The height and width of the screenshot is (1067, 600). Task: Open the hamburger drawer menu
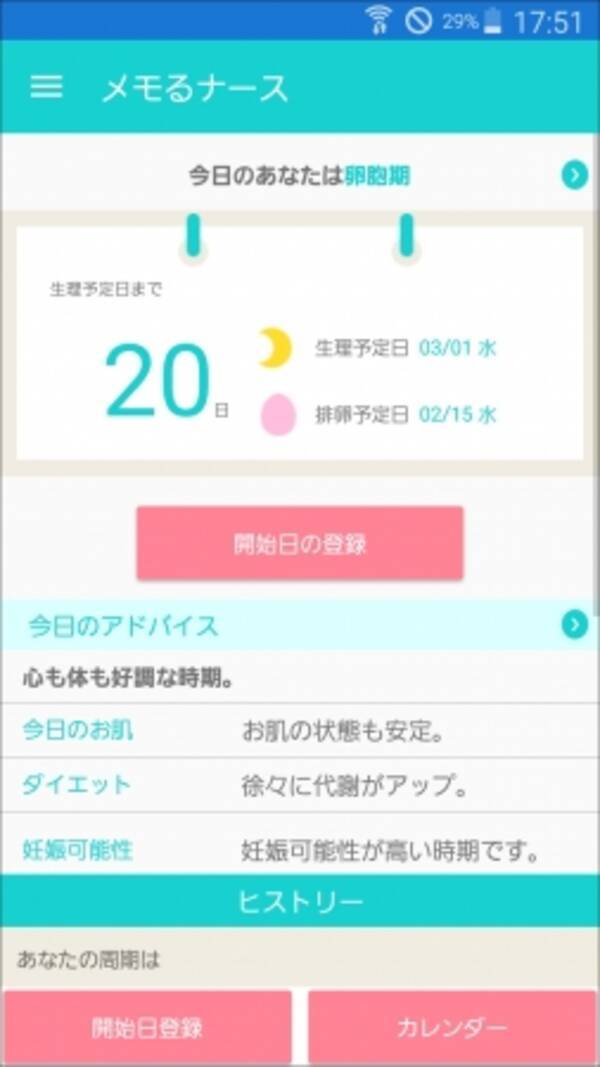point(46,88)
